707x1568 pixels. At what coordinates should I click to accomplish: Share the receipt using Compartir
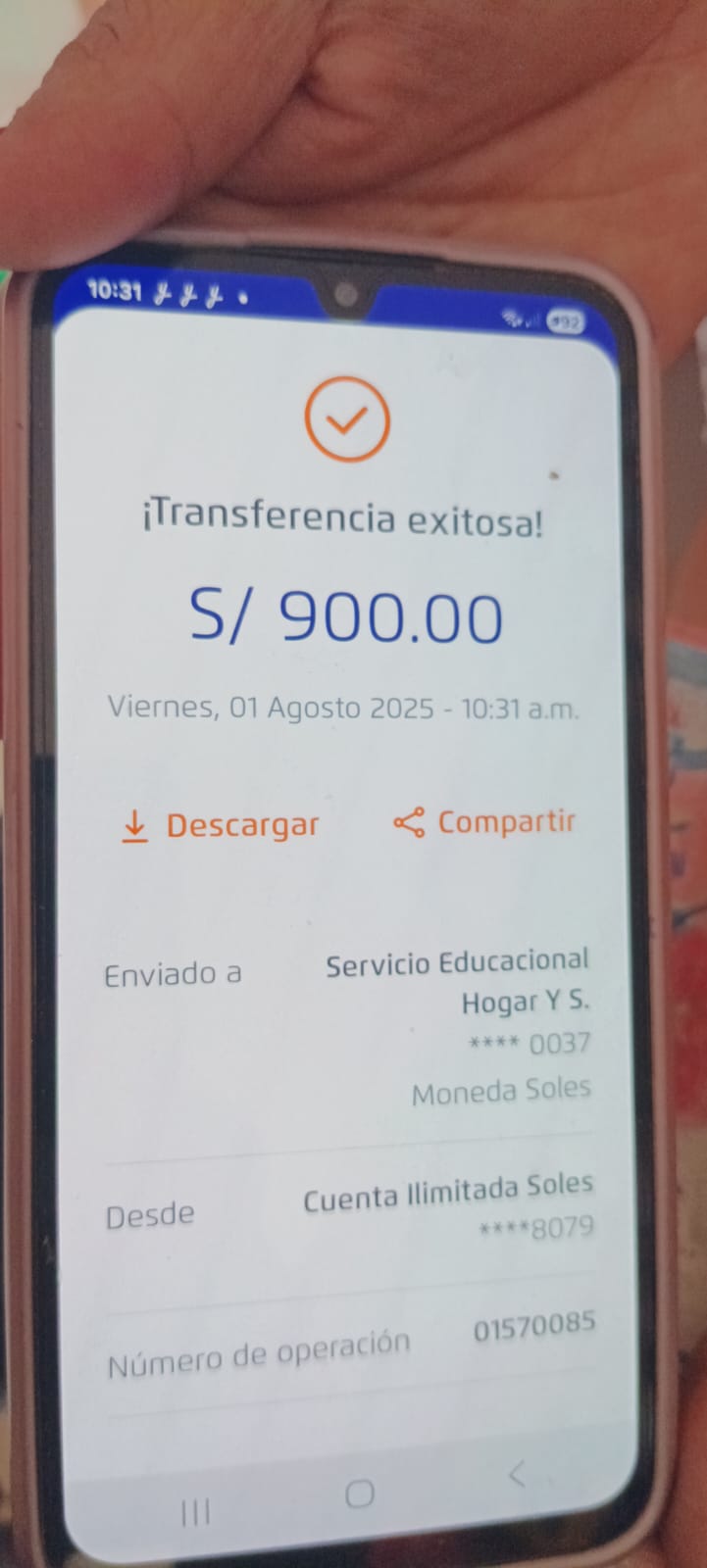pos(484,822)
